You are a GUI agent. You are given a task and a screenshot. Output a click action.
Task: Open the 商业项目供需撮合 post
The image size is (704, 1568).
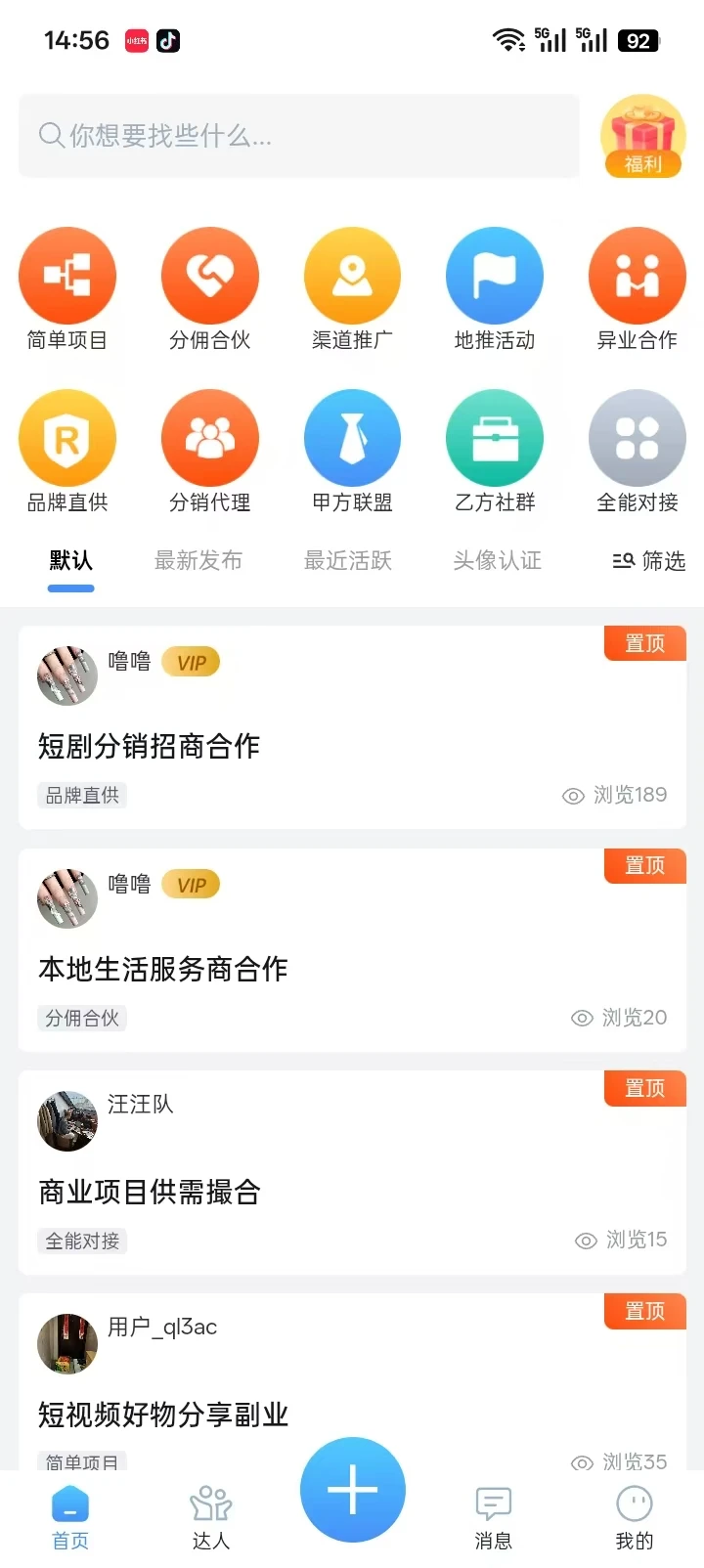point(352,1172)
